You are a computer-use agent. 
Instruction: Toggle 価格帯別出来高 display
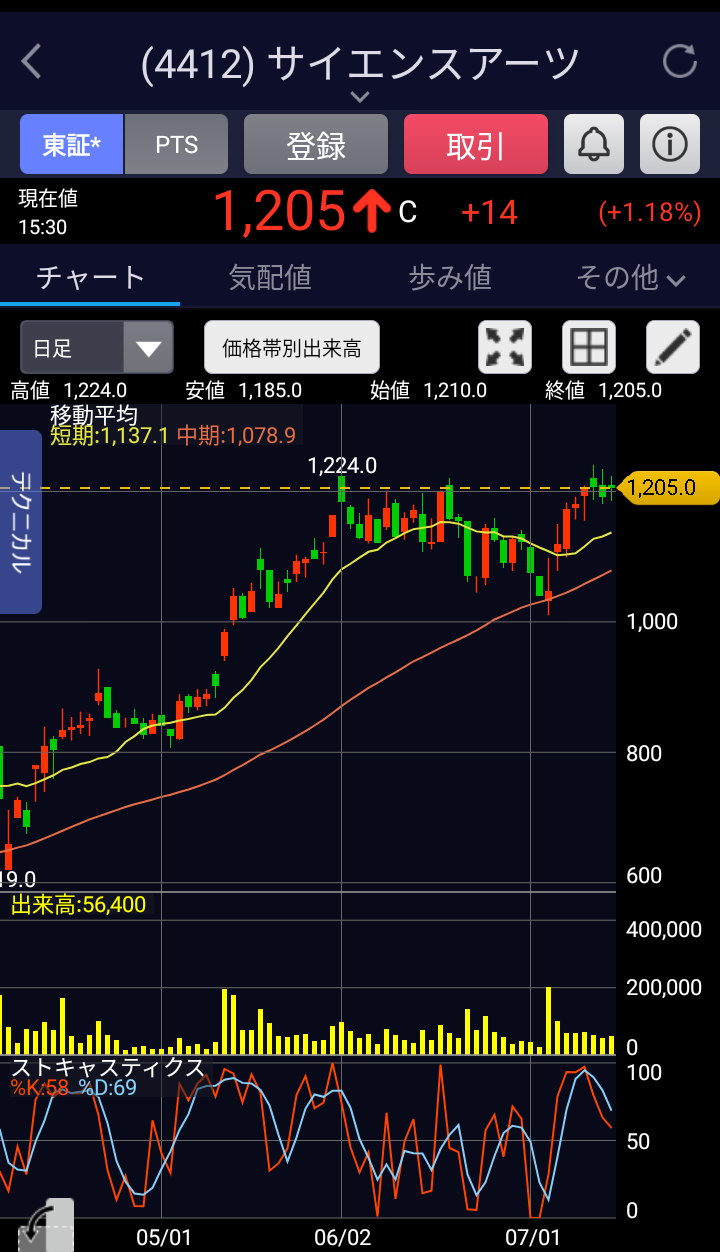[x=292, y=348]
